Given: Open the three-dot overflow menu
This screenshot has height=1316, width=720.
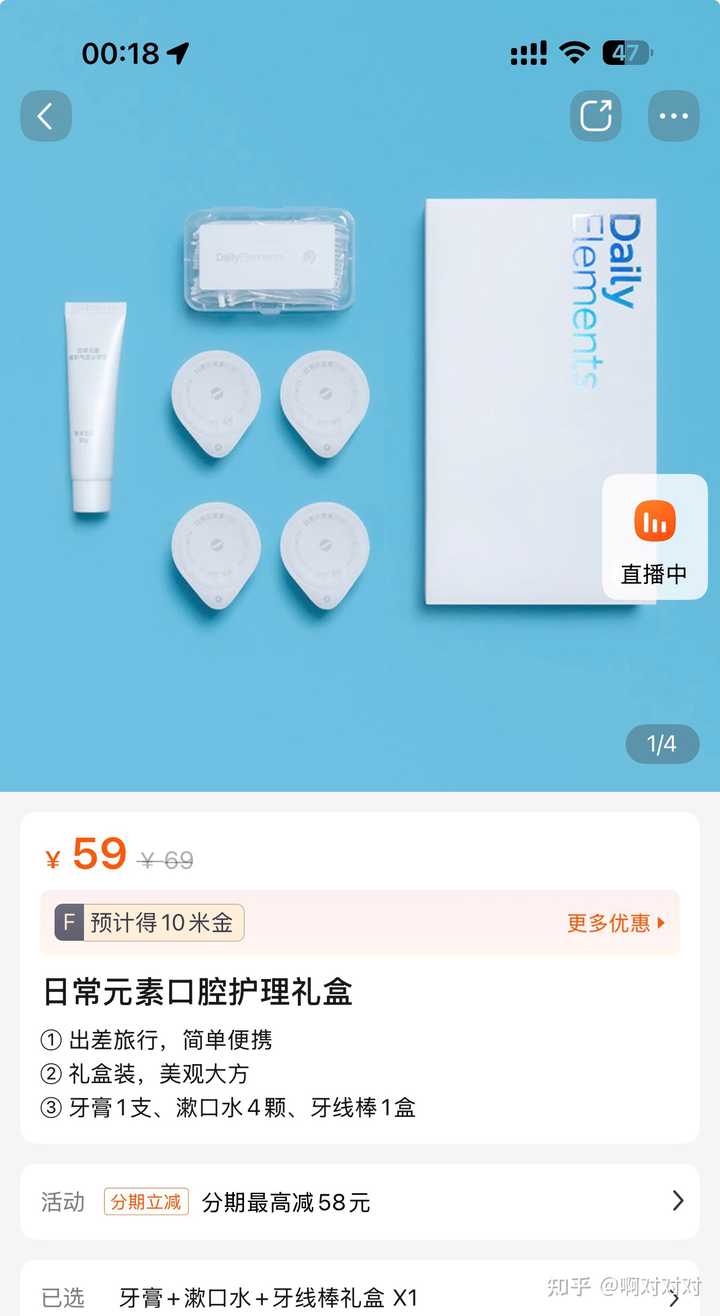Looking at the screenshot, I should click(x=673, y=116).
